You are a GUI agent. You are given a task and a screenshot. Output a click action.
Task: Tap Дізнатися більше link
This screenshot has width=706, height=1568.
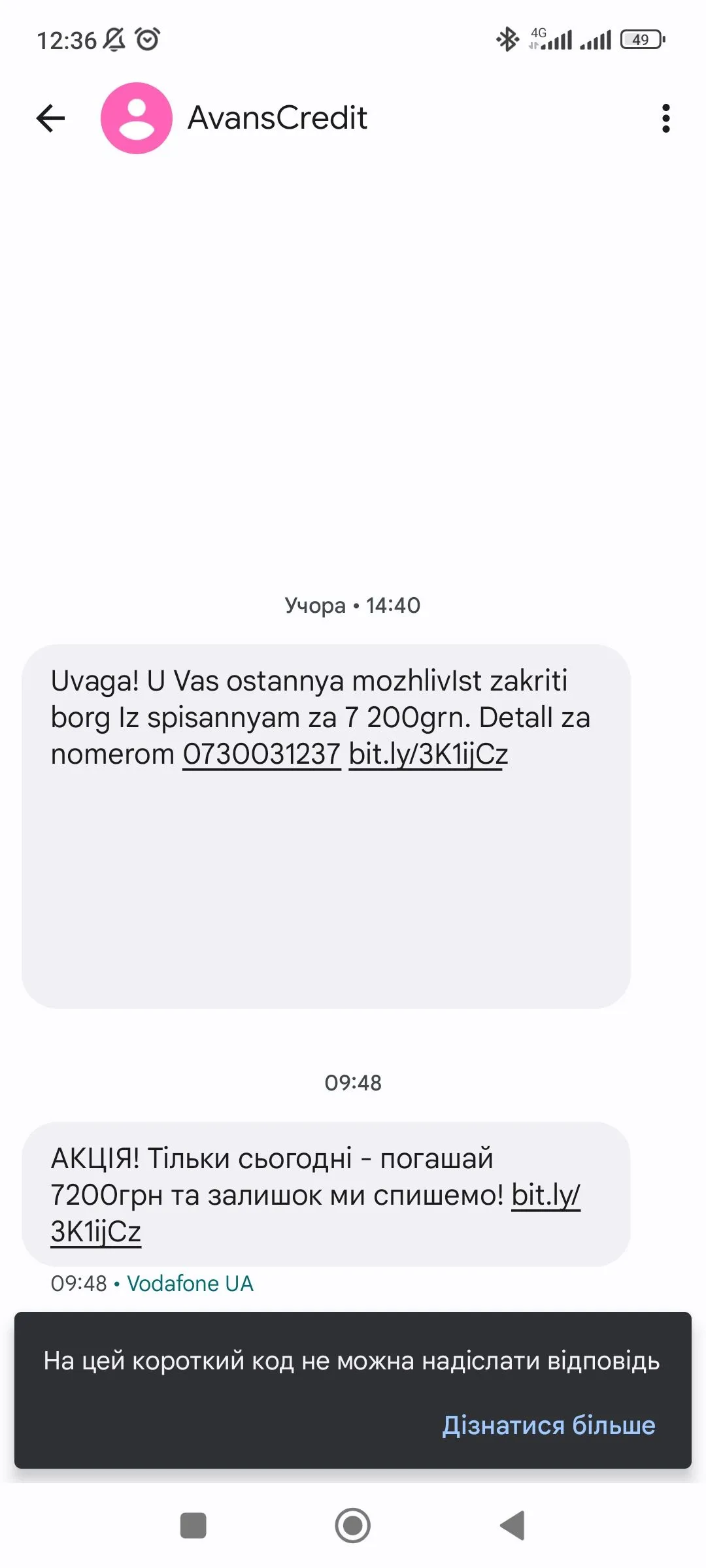pos(548,1425)
